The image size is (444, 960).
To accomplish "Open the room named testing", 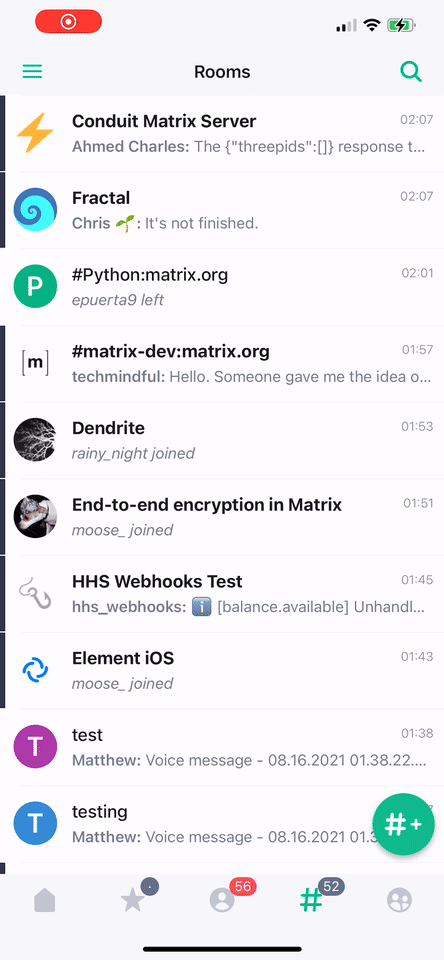I will tap(222, 824).
